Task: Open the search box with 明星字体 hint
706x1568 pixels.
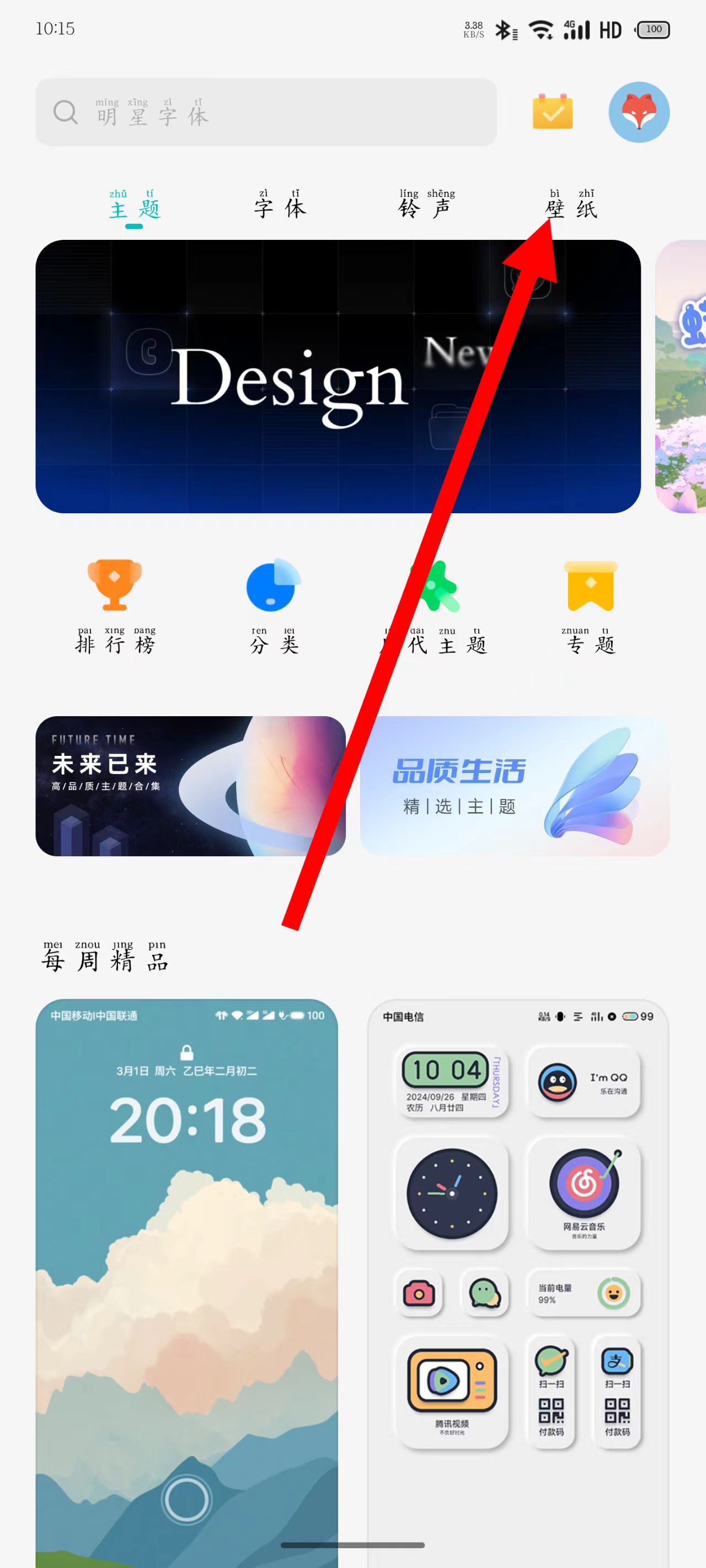Action: click(266, 112)
